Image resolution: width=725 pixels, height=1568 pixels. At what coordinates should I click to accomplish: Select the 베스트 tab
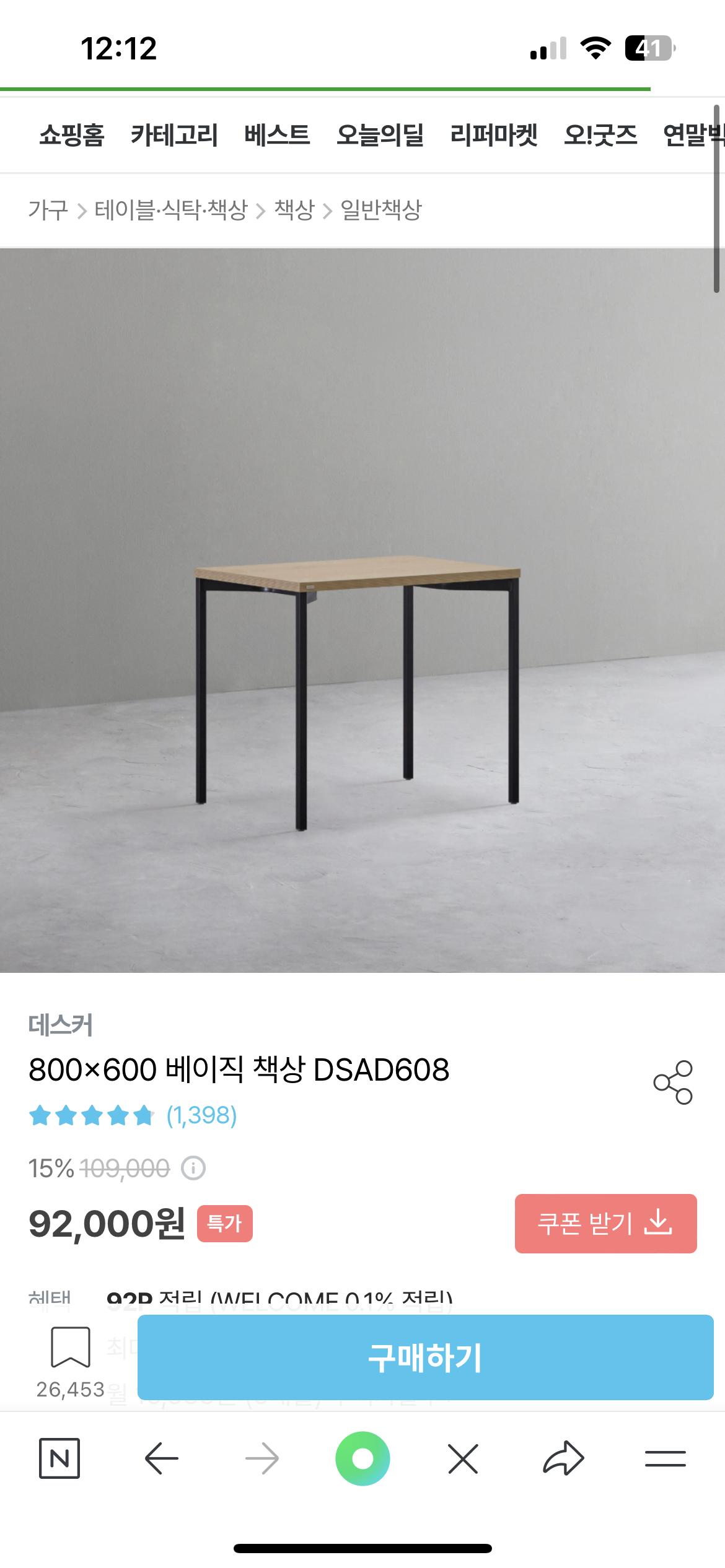tap(277, 135)
